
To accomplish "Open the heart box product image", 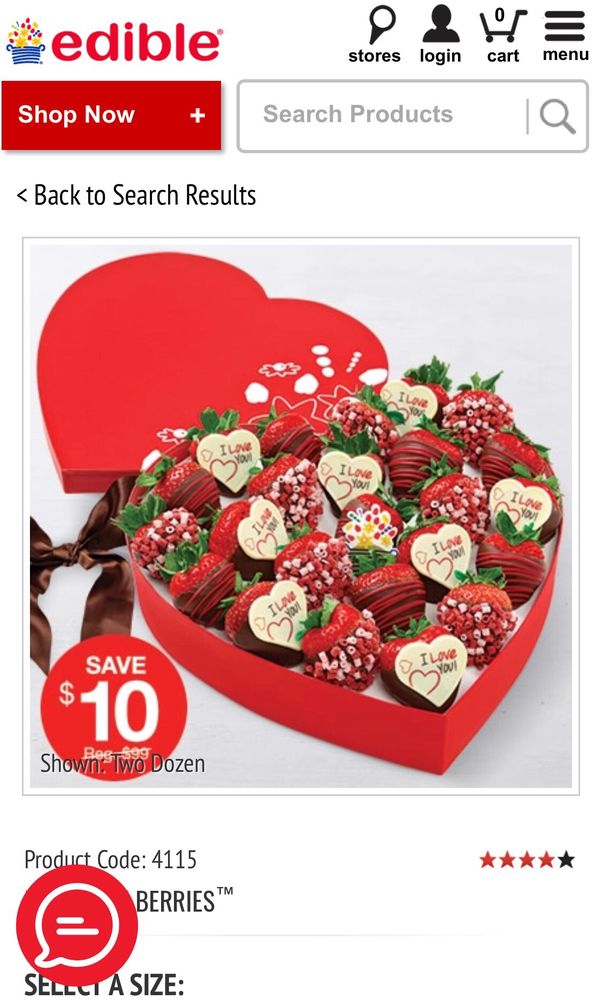I will click(x=301, y=516).
